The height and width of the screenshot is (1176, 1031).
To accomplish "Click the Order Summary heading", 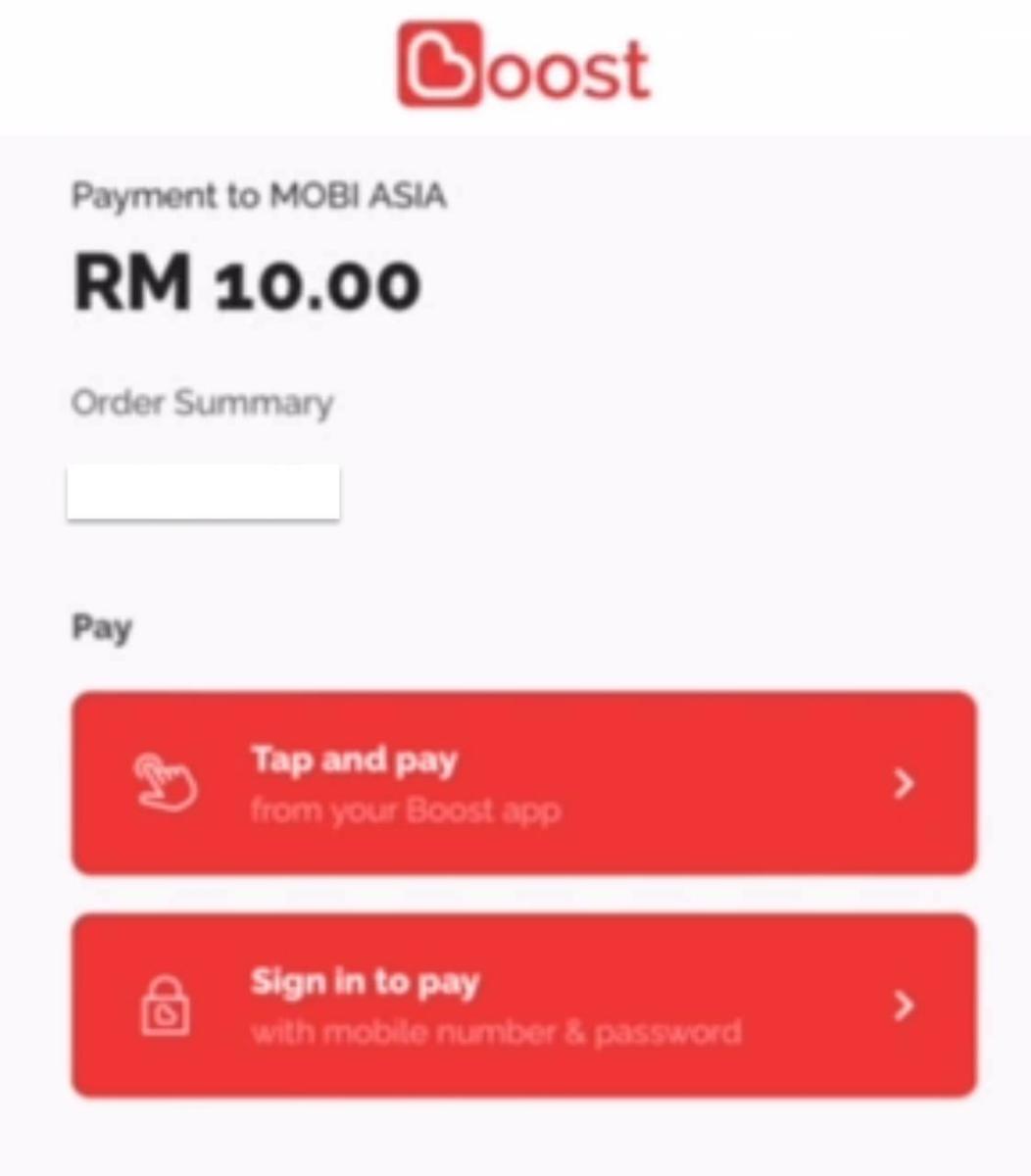I will pos(201,403).
